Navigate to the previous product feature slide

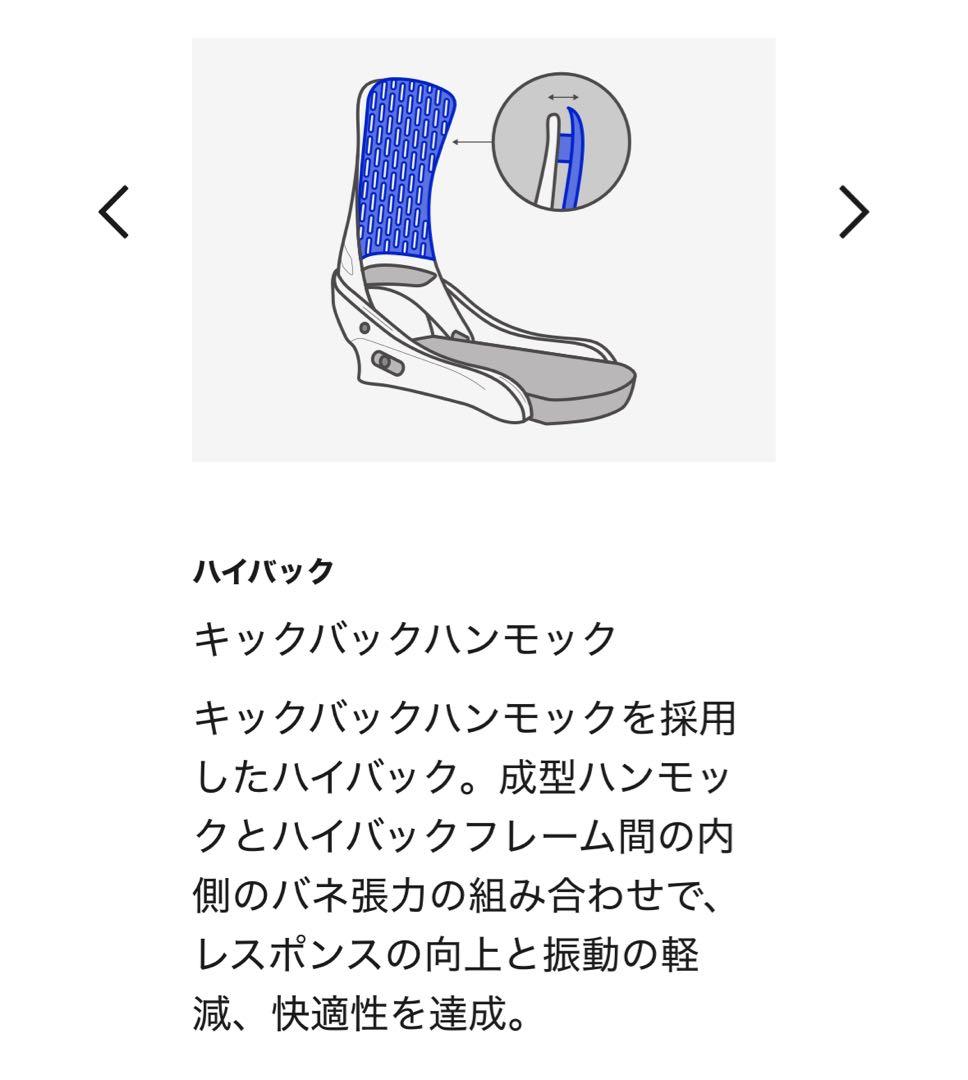[x=112, y=212]
